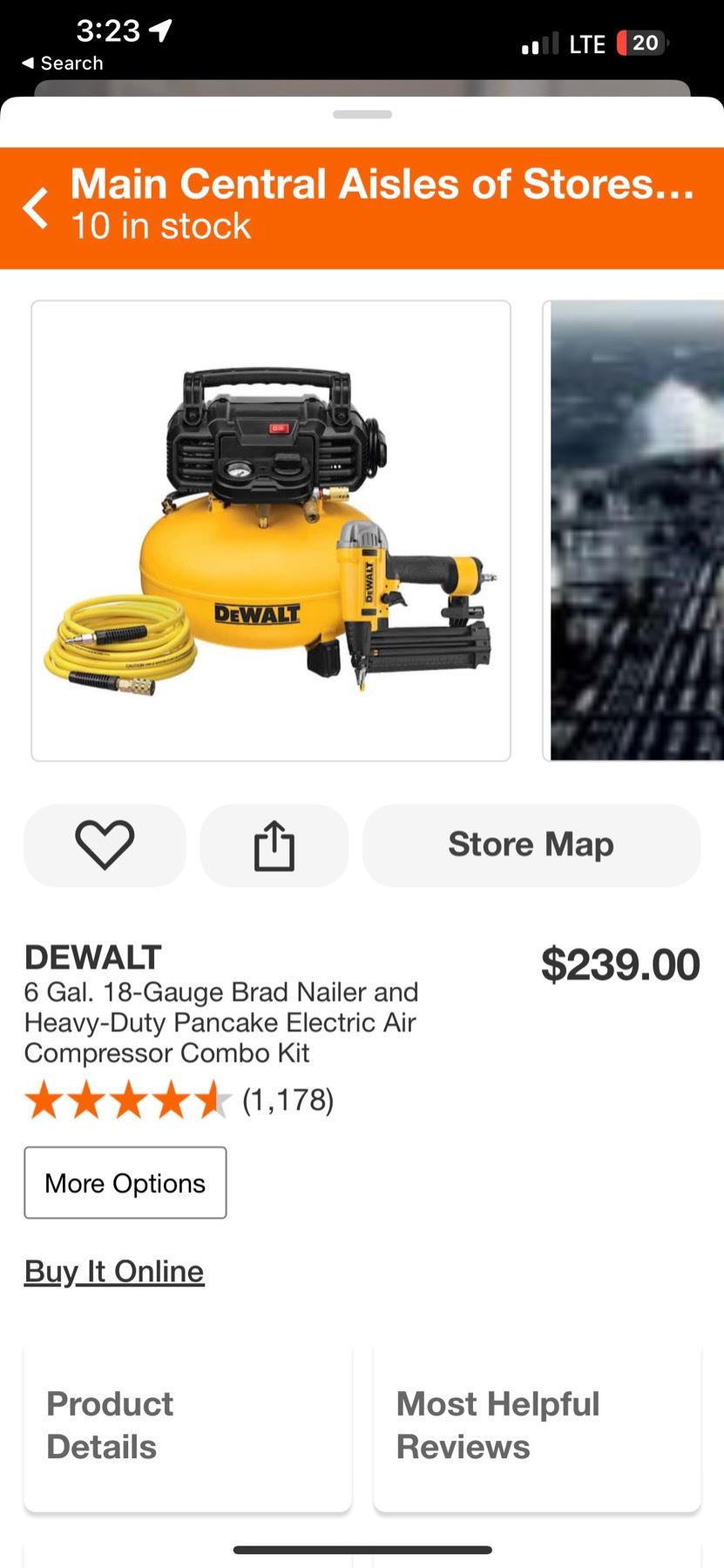Follow the Buy It Online link
The width and height of the screenshot is (724, 1568).
coord(114,1271)
